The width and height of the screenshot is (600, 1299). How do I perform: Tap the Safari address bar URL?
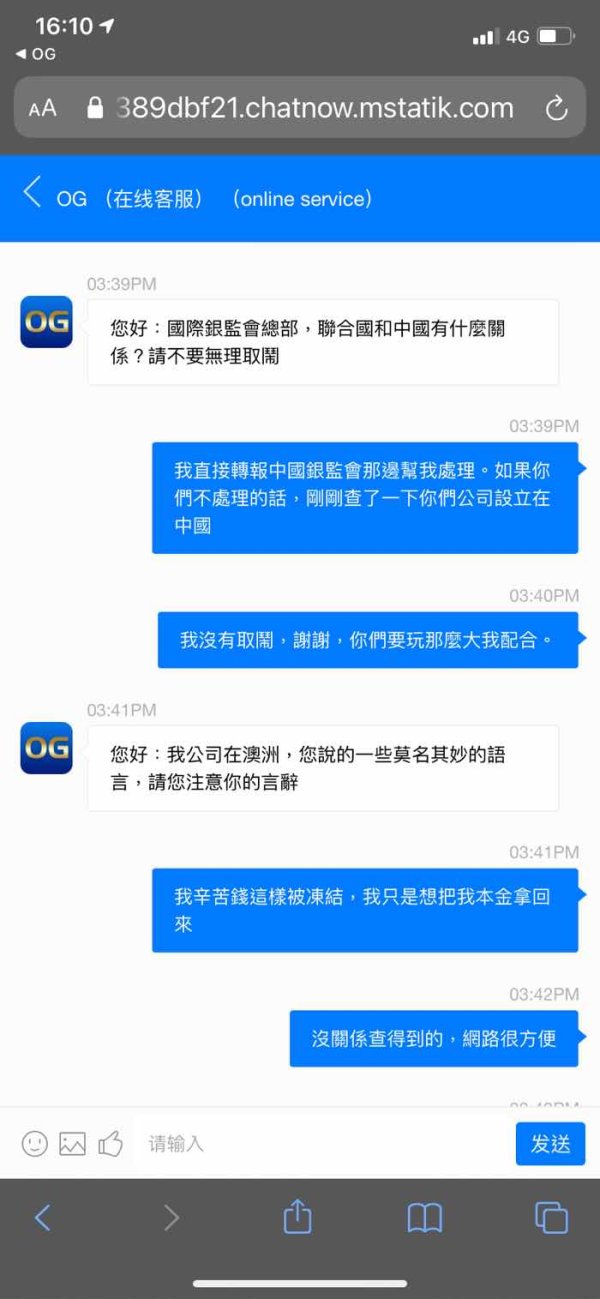314,108
